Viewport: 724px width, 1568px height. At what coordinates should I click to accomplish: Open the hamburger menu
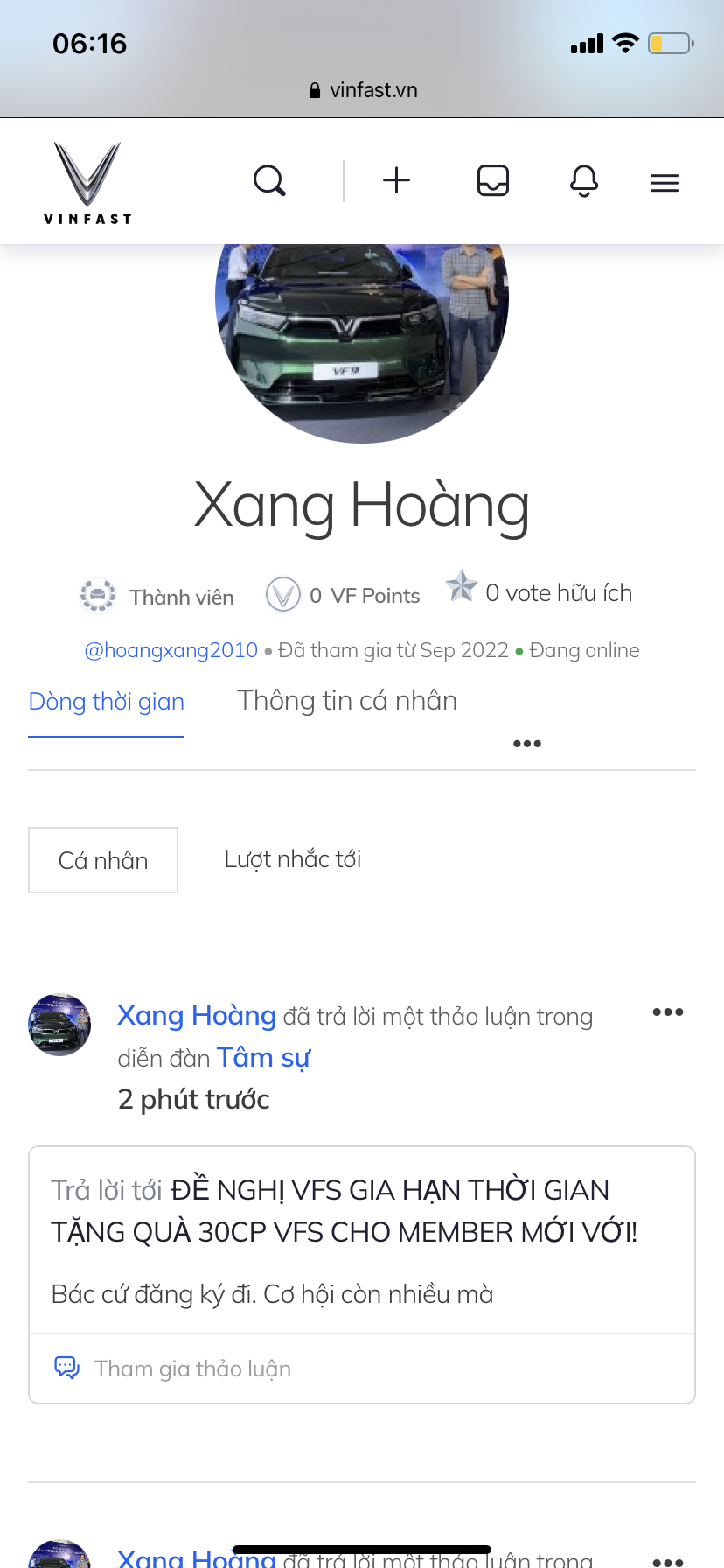[665, 182]
